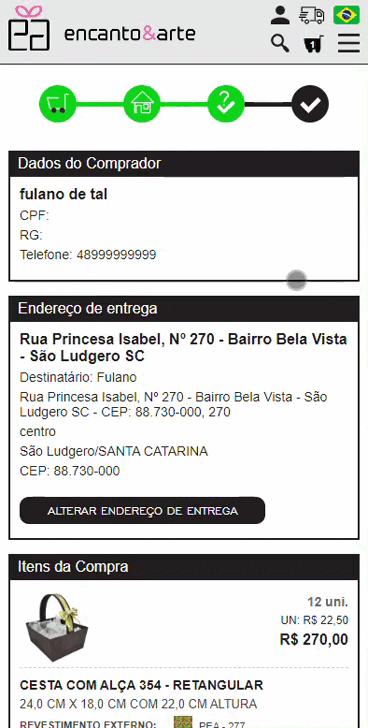368x728 pixels.
Task: Open the delivery truck icon
Action: (x=311, y=15)
